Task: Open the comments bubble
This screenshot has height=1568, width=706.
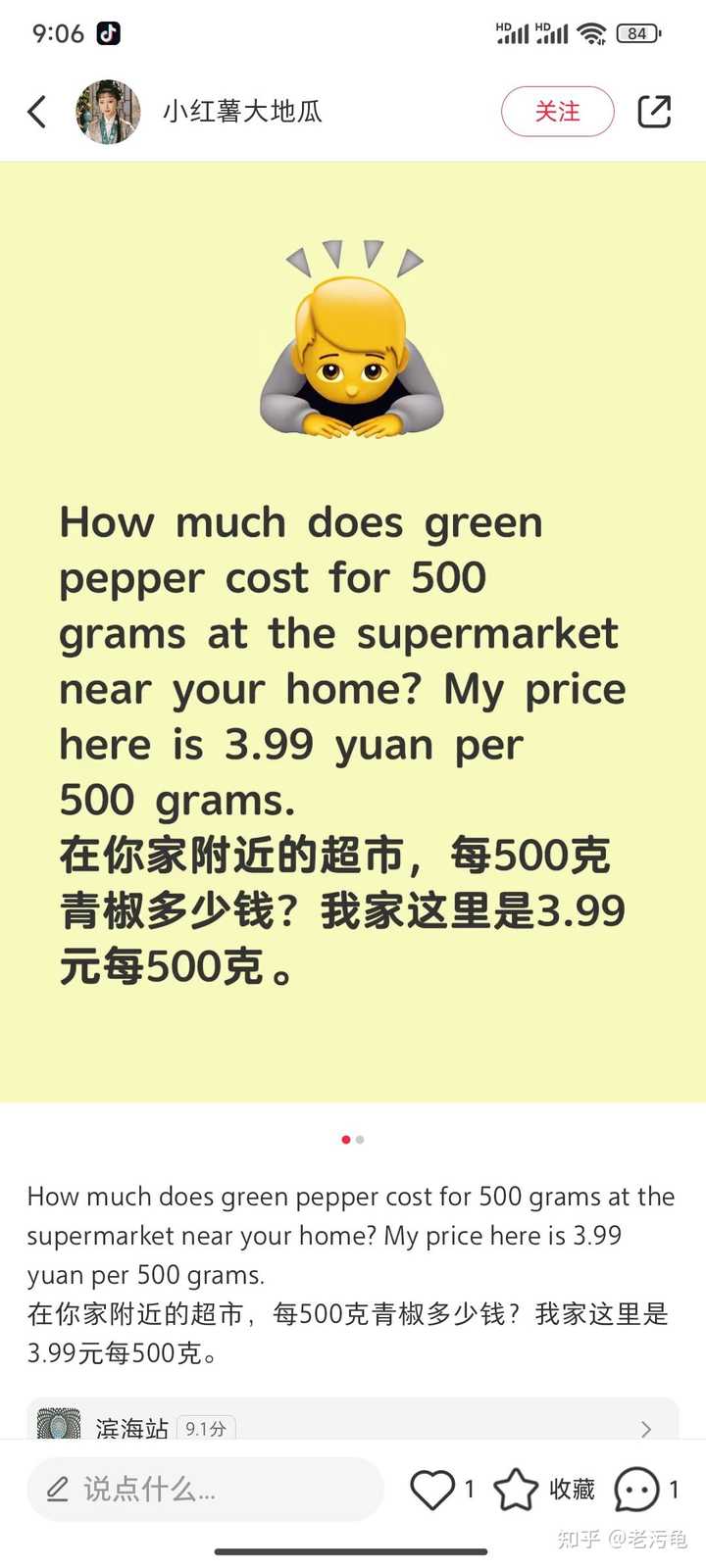Action: coord(636,1490)
